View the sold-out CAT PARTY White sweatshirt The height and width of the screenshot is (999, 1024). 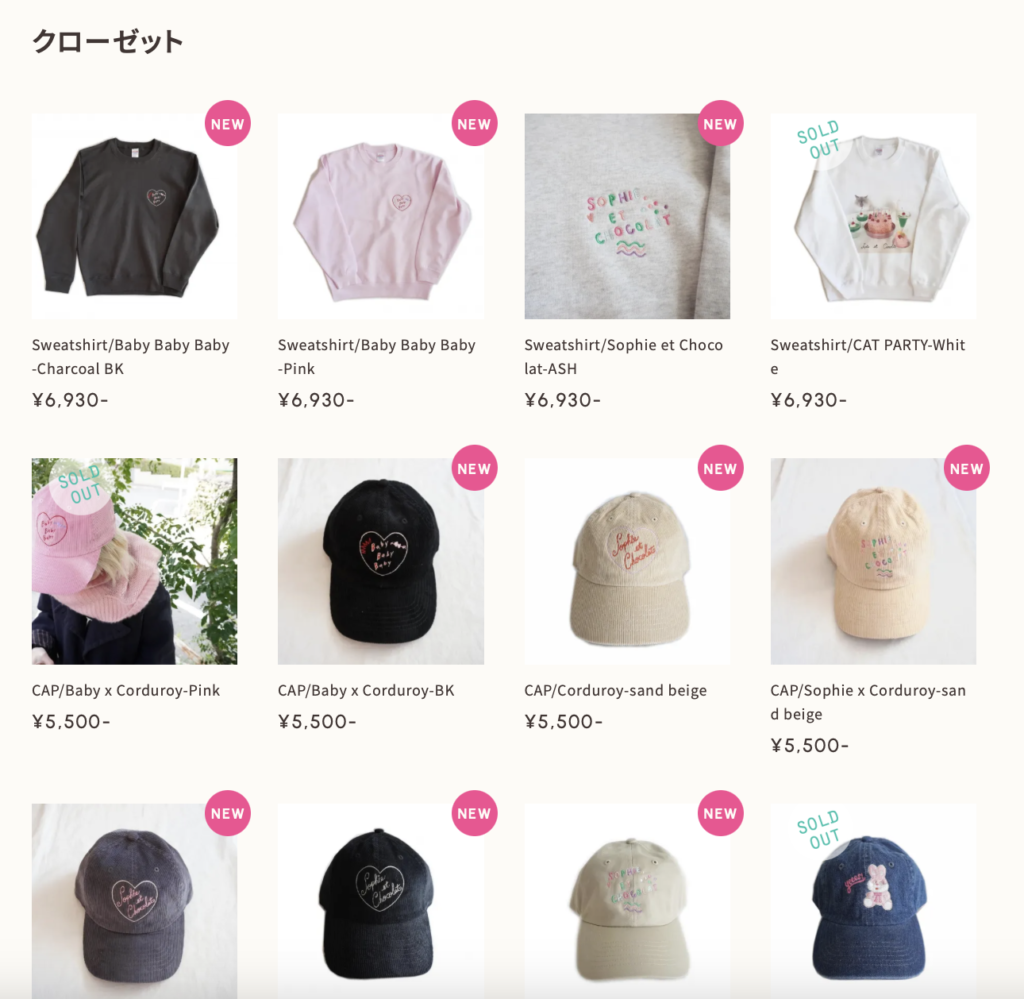[x=873, y=216]
